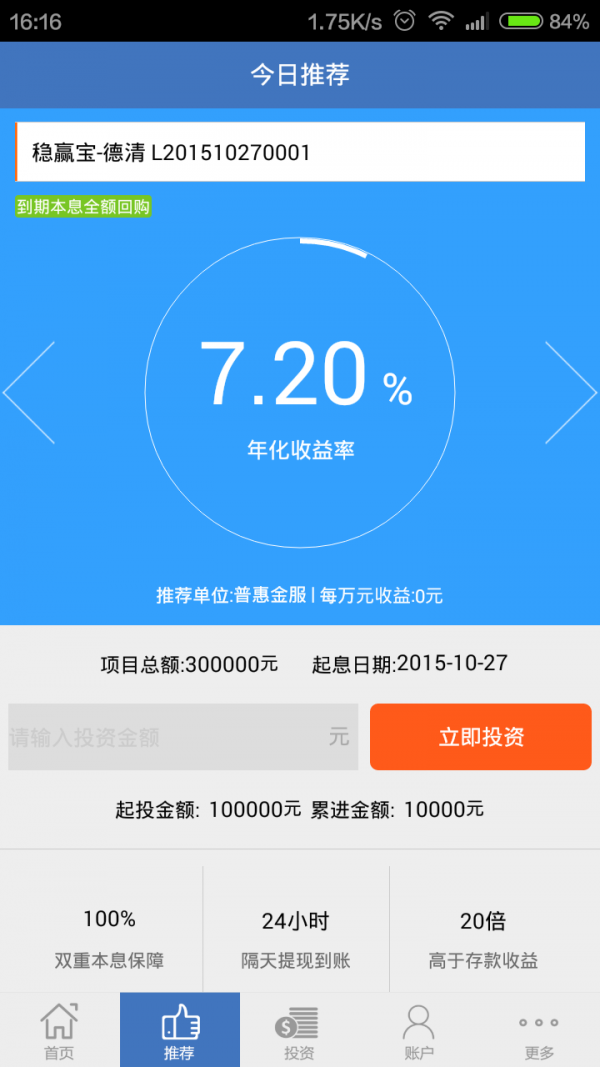The image size is (600, 1067).
Task: Show the next recommended product arrow
Action: point(571,393)
